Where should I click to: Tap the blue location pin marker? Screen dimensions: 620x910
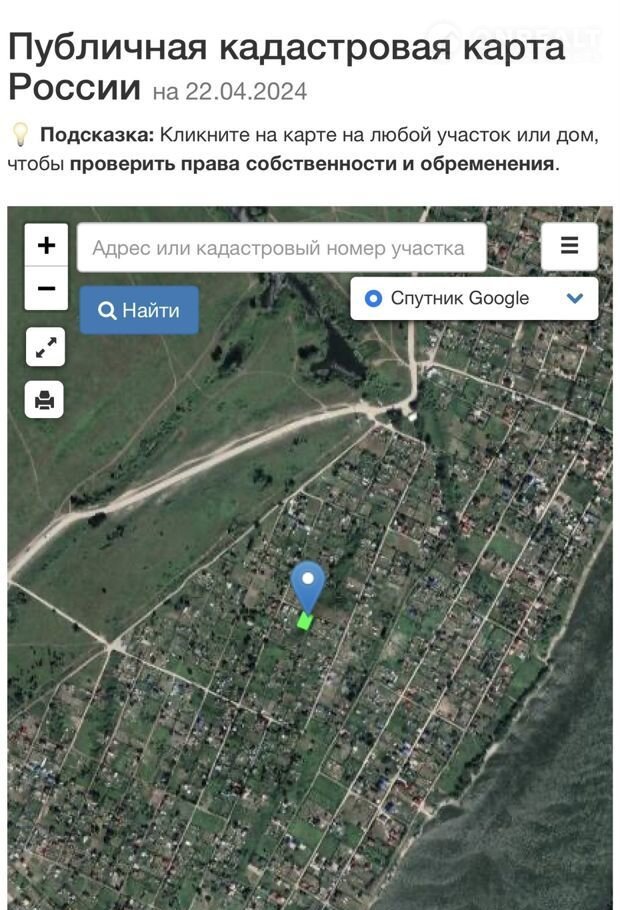[307, 584]
